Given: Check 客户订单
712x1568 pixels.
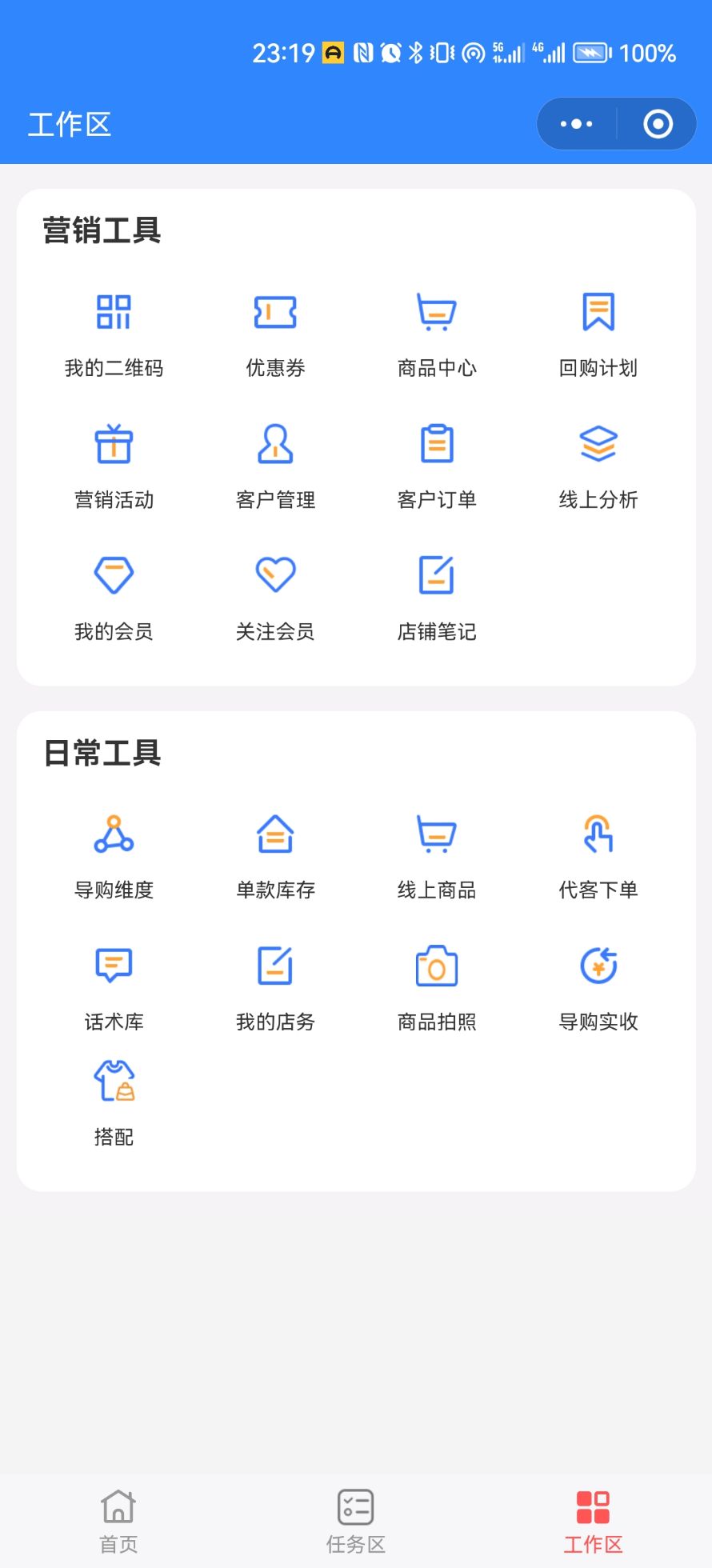Looking at the screenshot, I should [437, 464].
